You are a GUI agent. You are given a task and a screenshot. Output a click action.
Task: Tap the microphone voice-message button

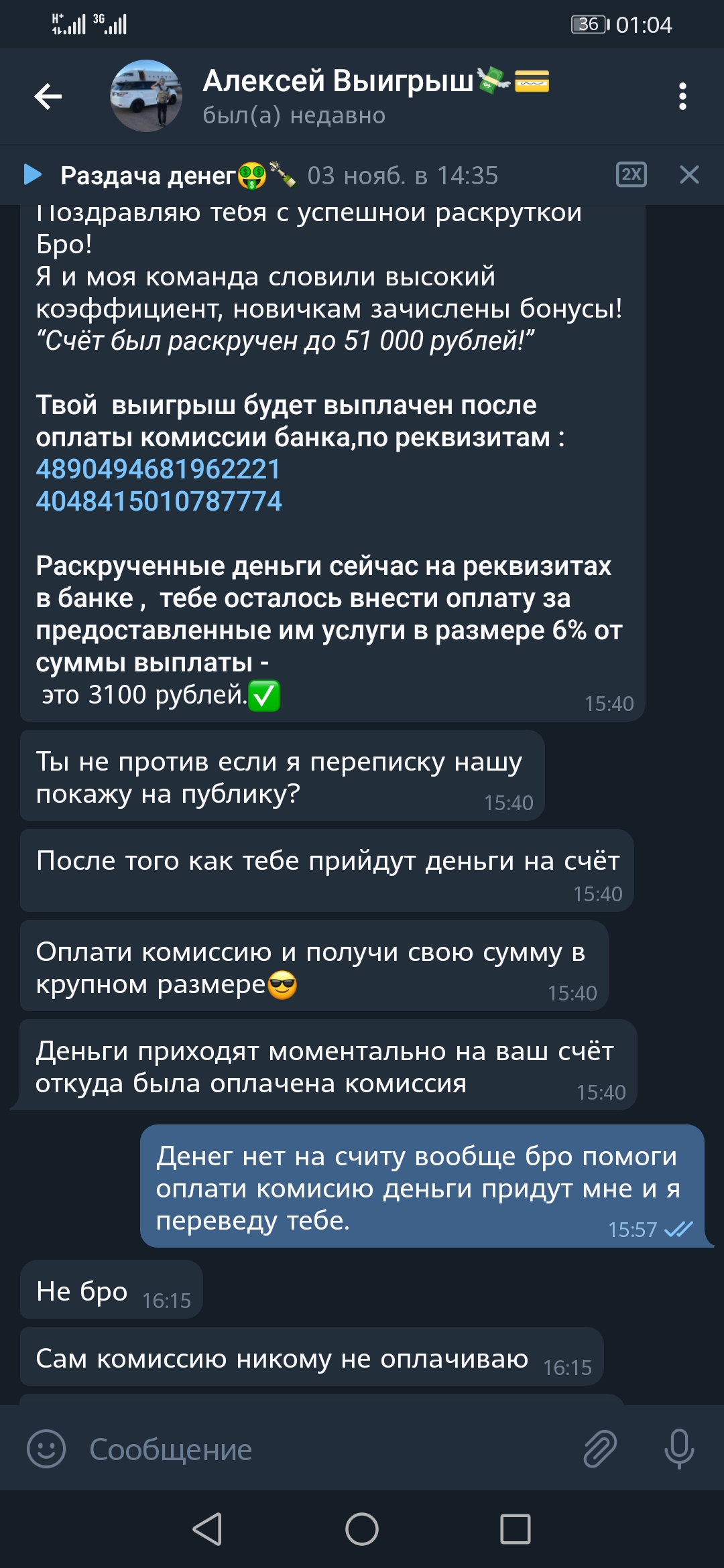click(679, 1449)
